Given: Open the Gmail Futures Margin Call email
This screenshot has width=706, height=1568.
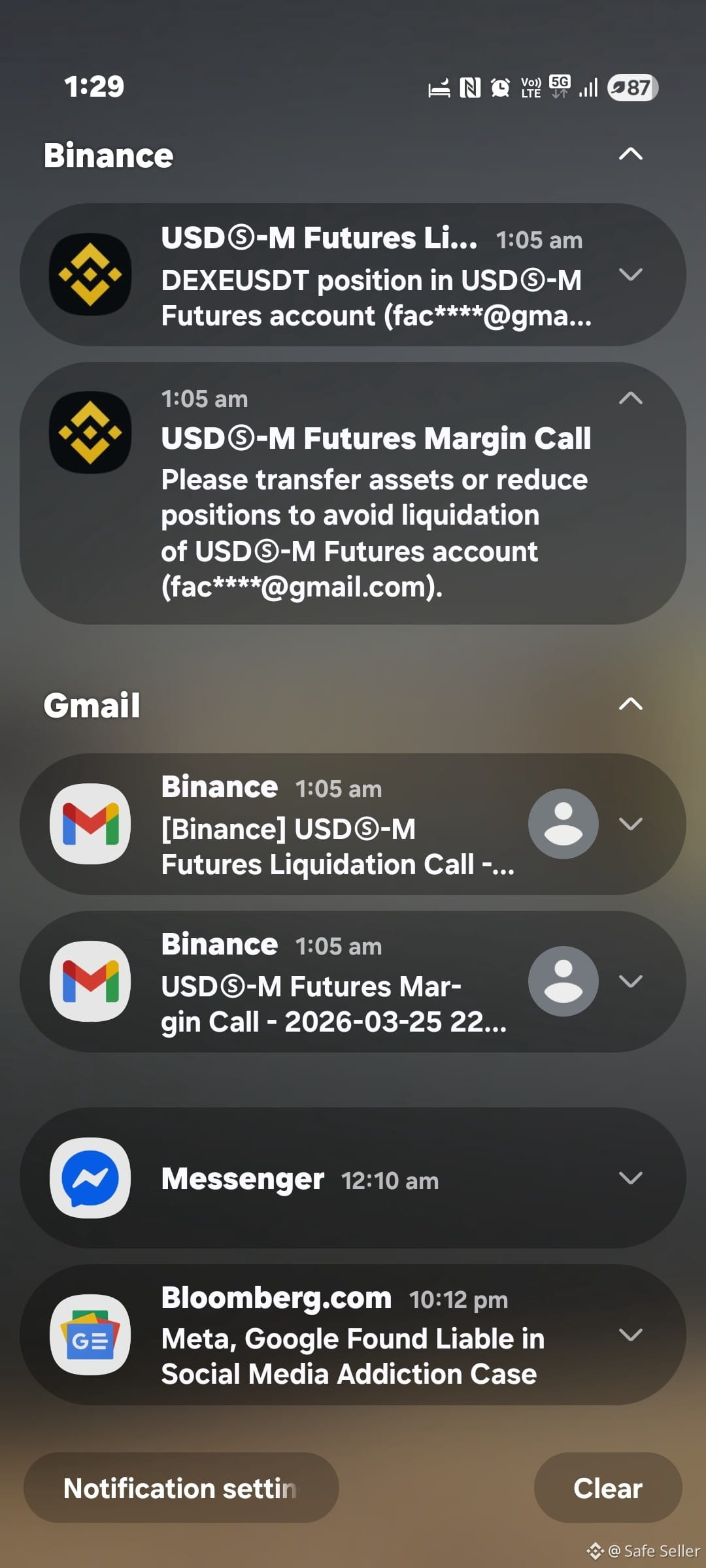Looking at the screenshot, I should coord(353,981).
